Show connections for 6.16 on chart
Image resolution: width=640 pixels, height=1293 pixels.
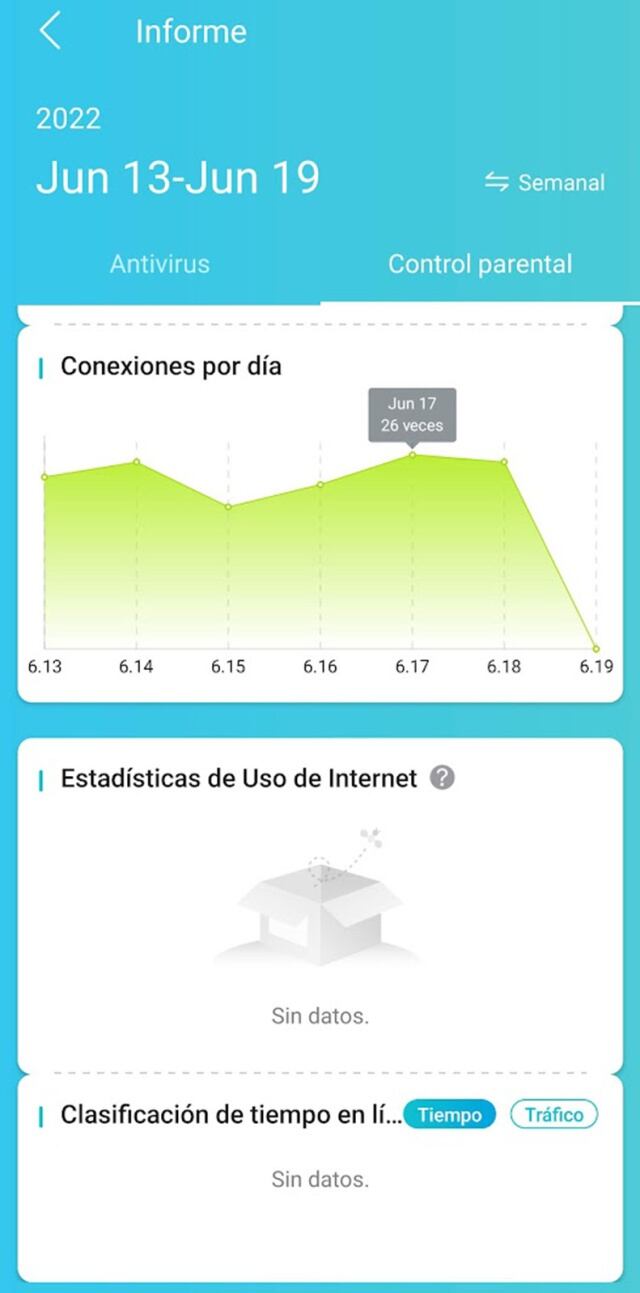pyautogui.click(x=320, y=485)
